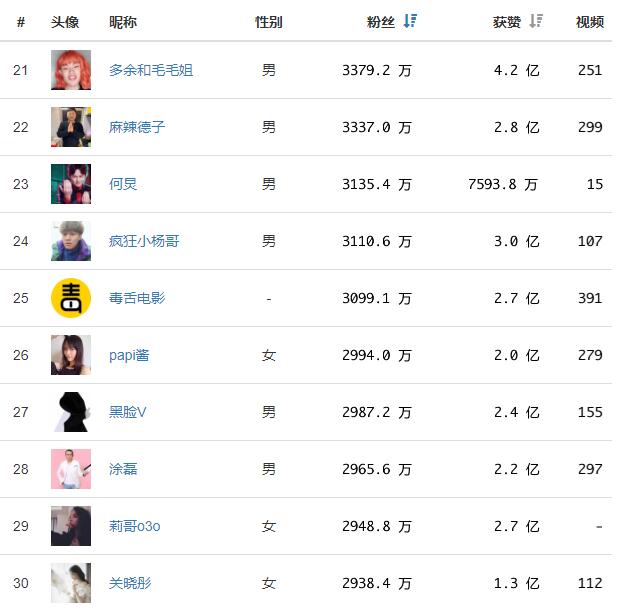
Task: Select the 莉哥o3o nickname link
Action: click(x=135, y=526)
